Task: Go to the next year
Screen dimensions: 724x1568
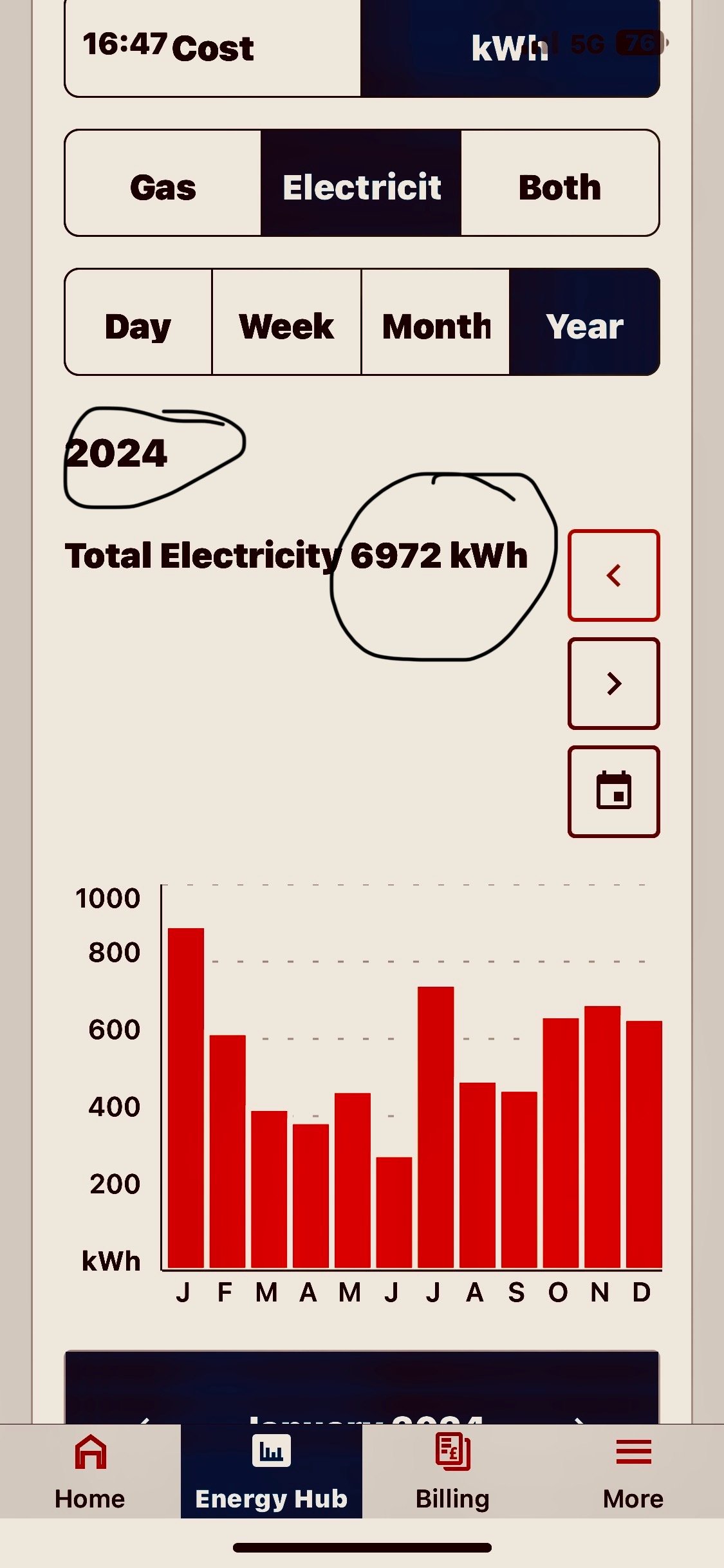Action: click(613, 684)
